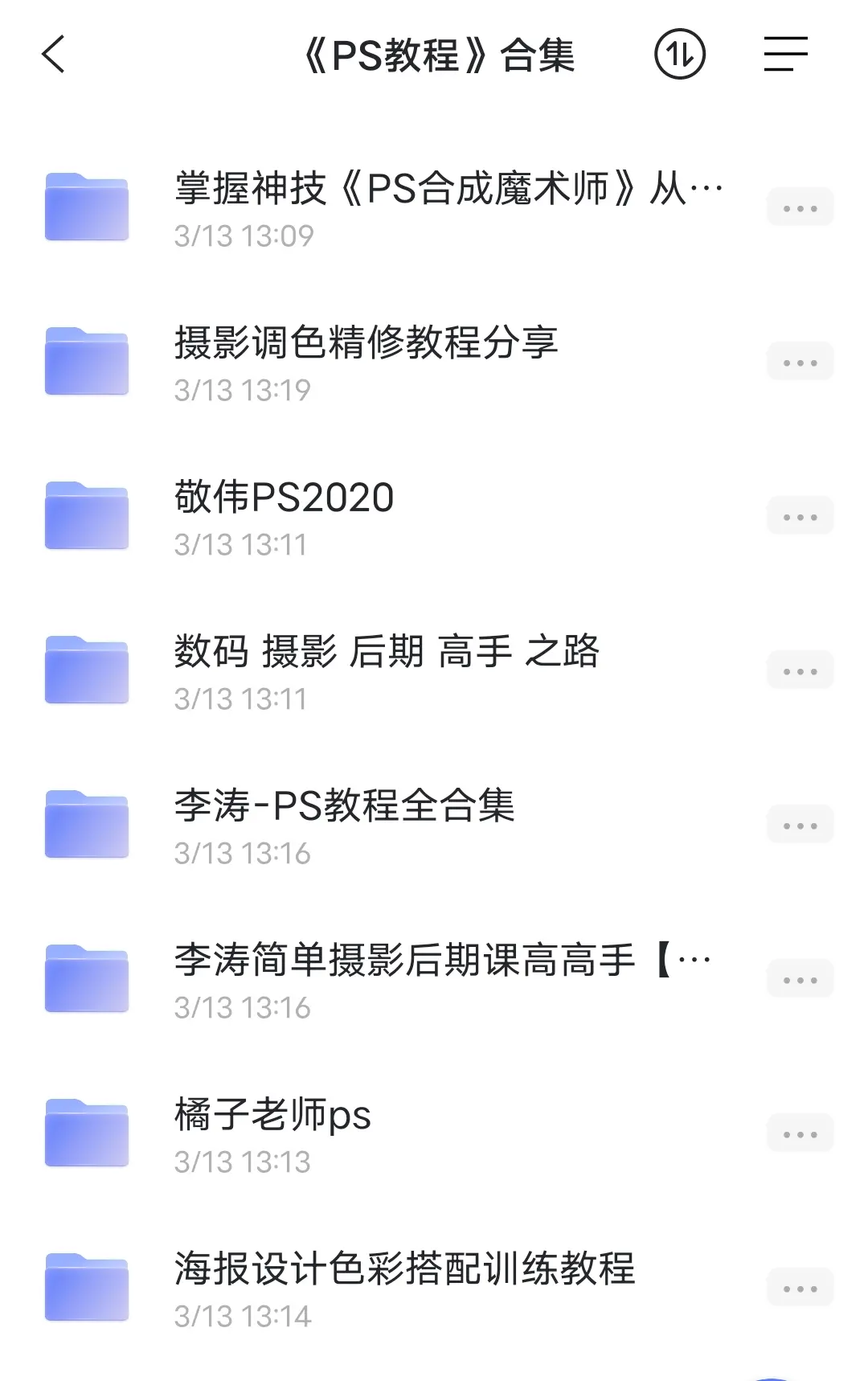Open the 敬伟PS2020 folder
Image resolution: width=868 pixels, height=1381 pixels.
pos(285,498)
